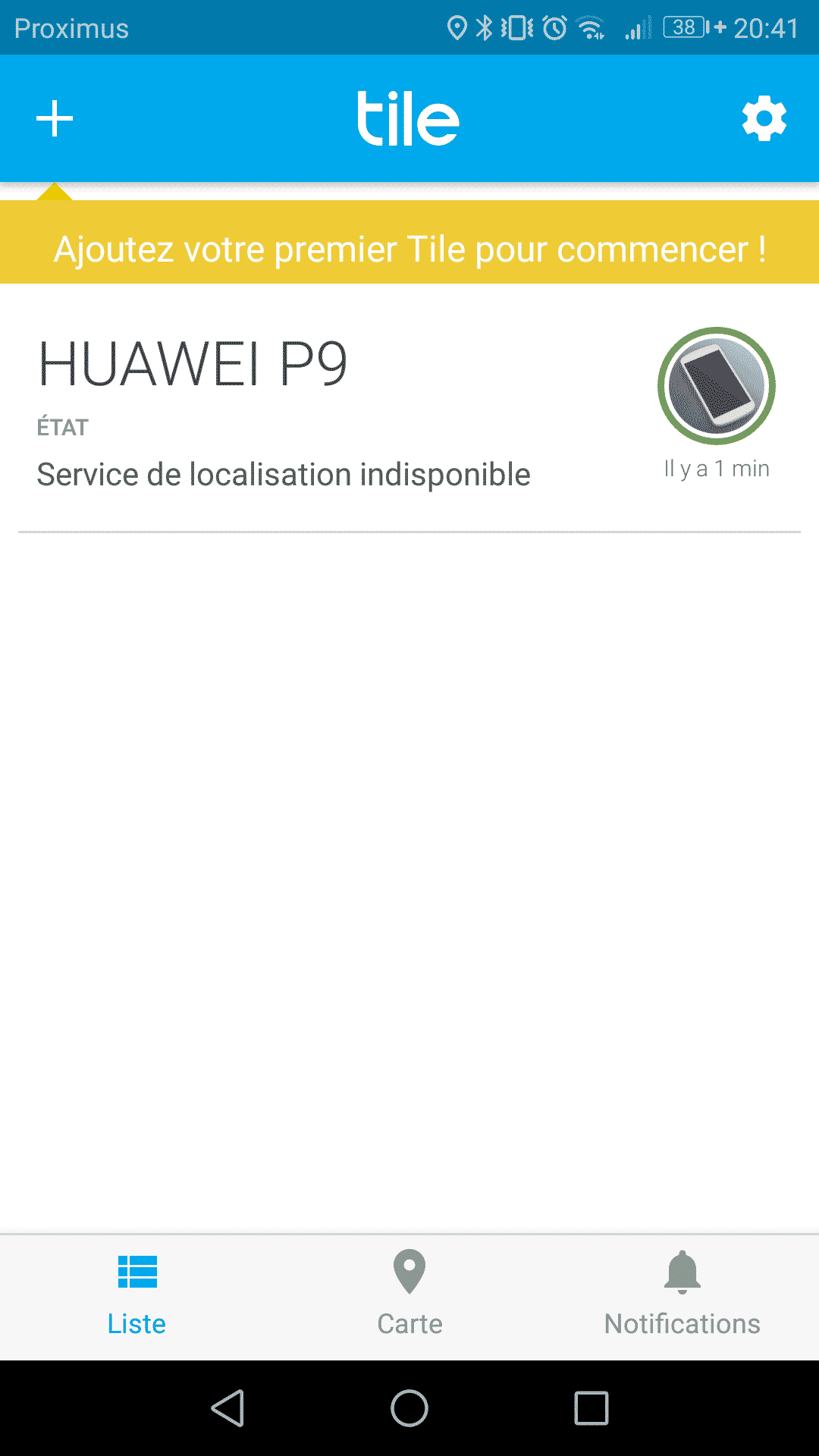819x1456 pixels.
Task: Open the HUAWEI P9 device entry
Action: click(409, 409)
